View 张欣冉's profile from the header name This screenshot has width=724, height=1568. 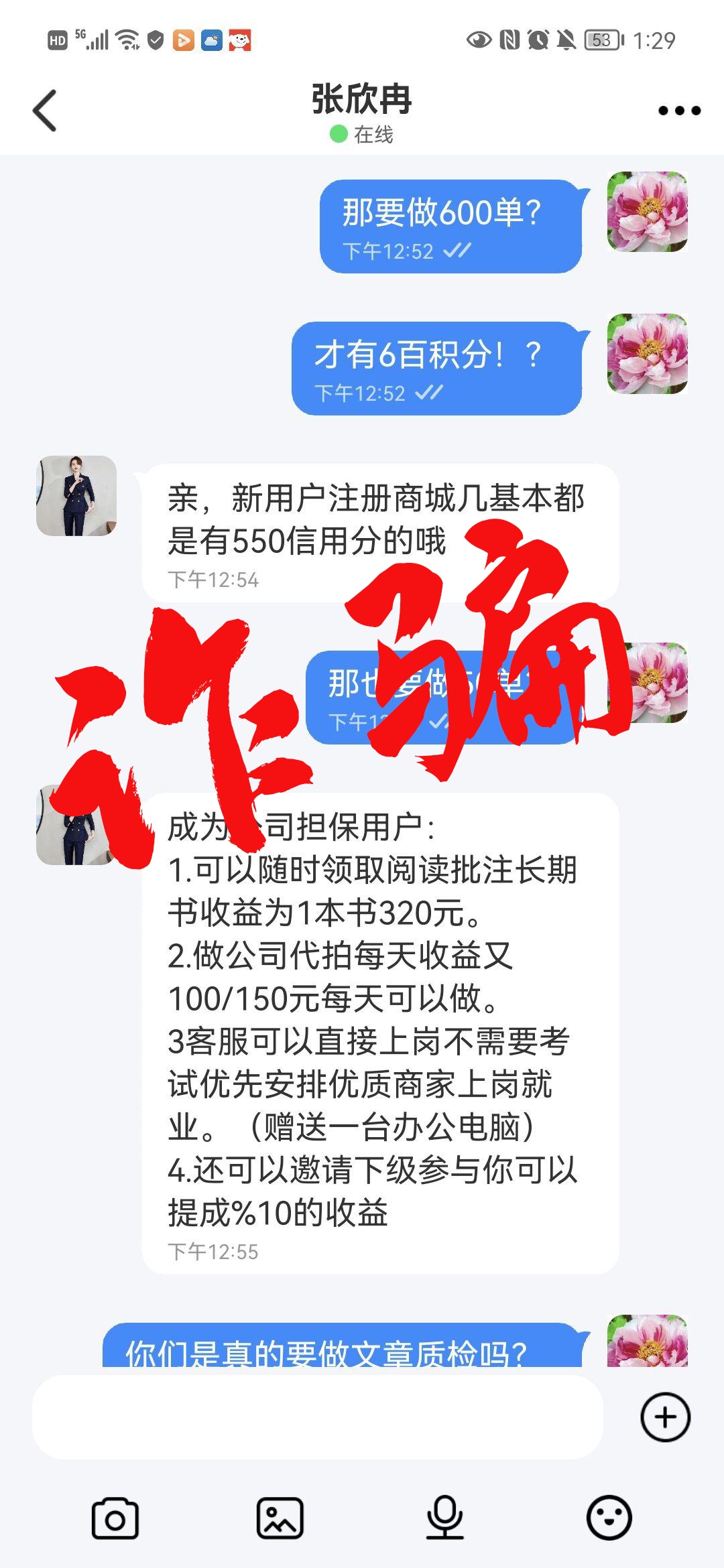point(361,101)
